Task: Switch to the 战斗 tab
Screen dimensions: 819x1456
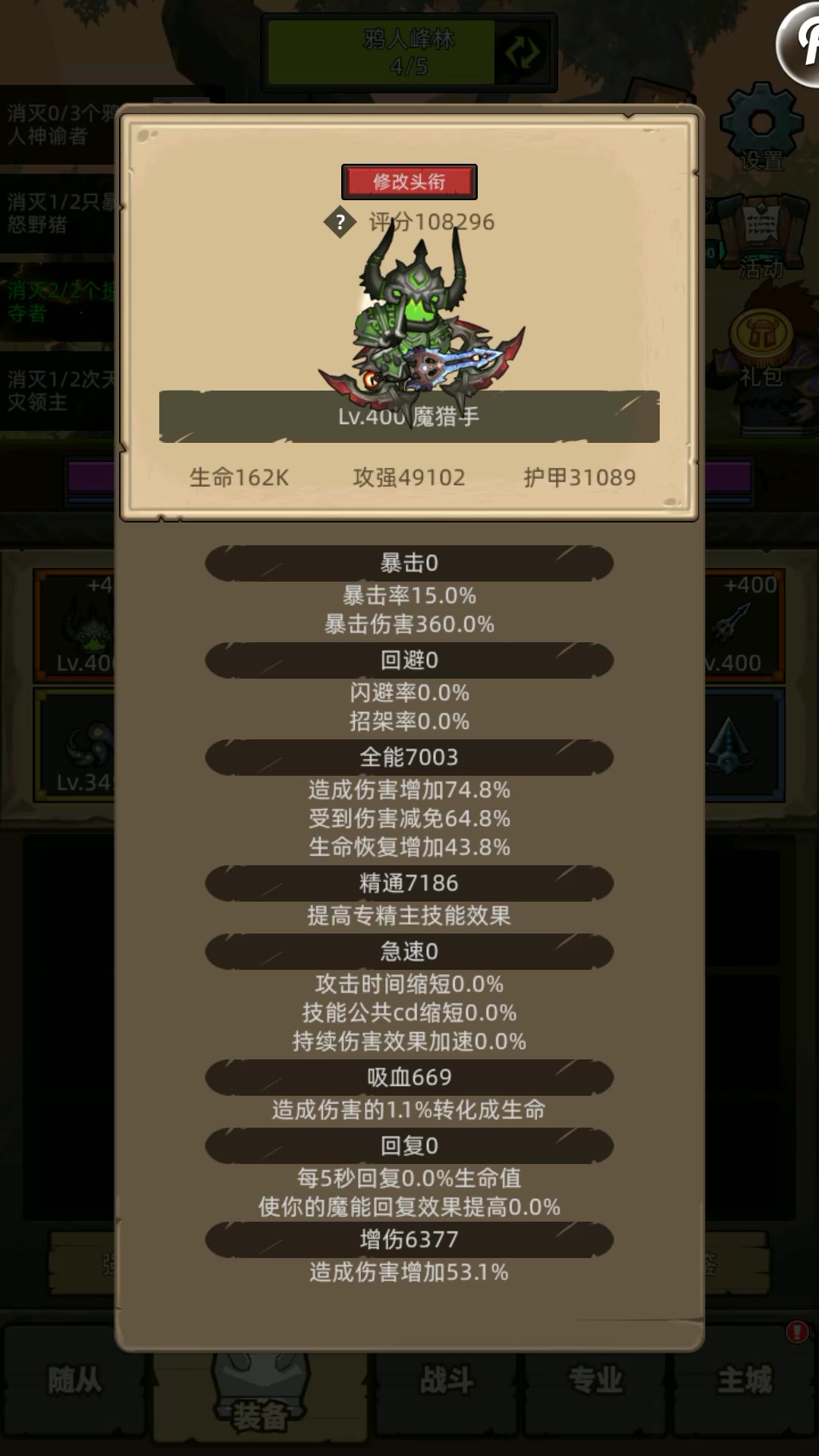Action: (447, 1380)
